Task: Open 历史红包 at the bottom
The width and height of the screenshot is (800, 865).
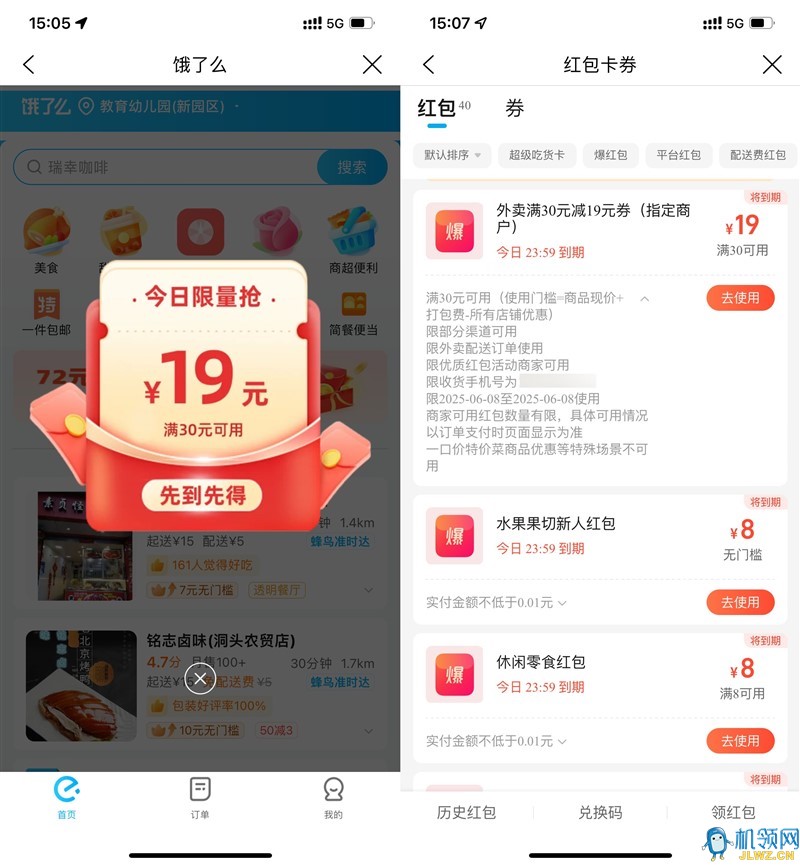Action: 466,813
